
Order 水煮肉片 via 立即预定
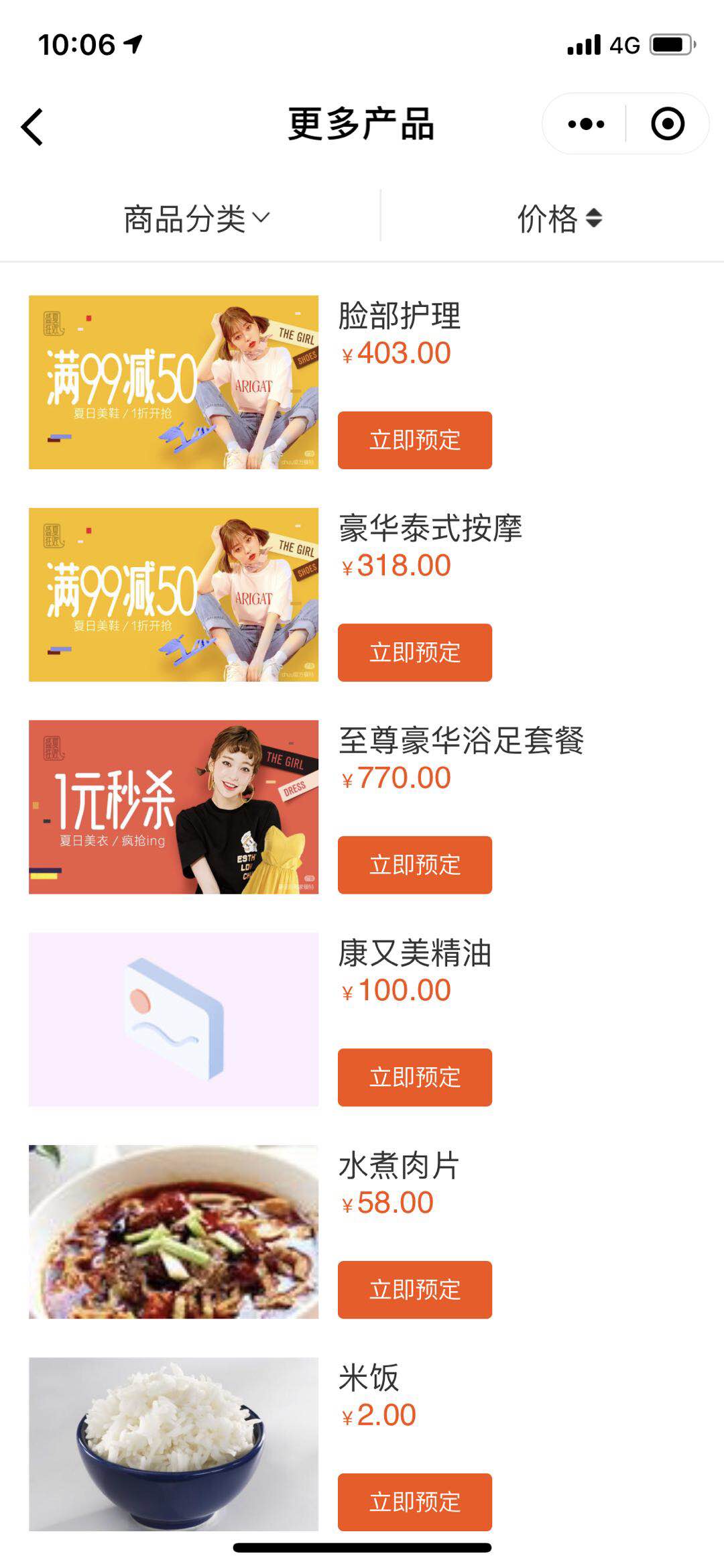coord(414,1290)
